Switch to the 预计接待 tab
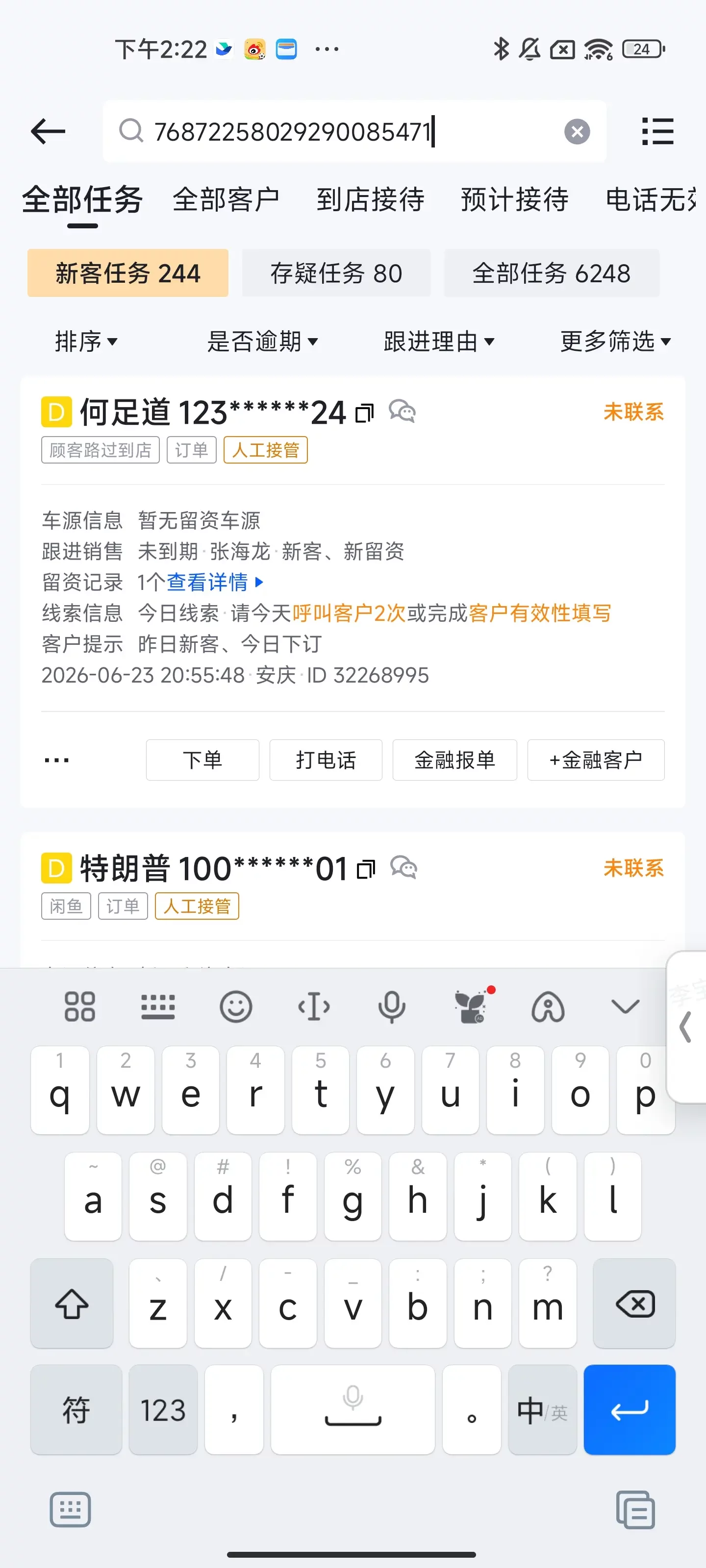 [515, 199]
